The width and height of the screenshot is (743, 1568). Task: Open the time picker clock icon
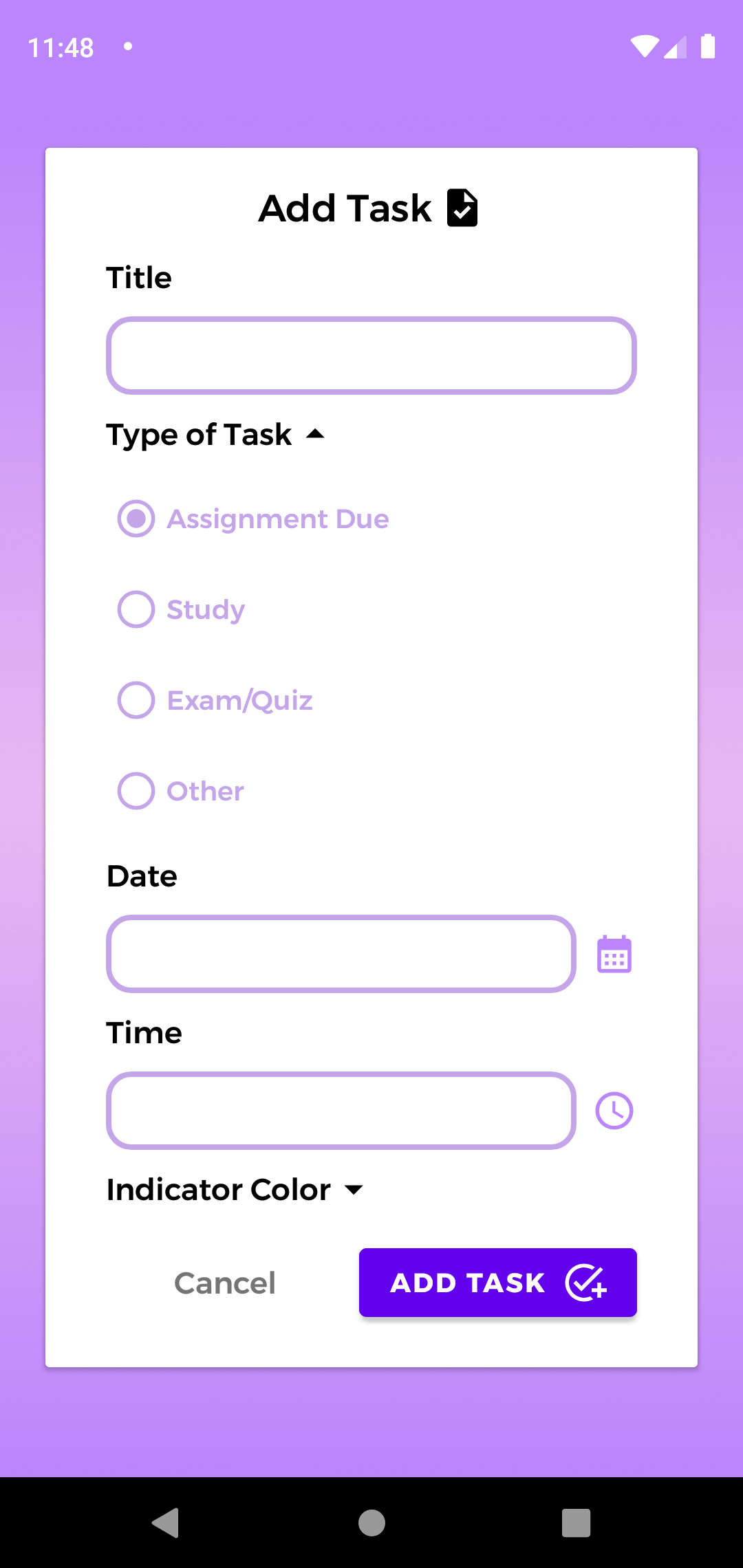[x=614, y=1110]
